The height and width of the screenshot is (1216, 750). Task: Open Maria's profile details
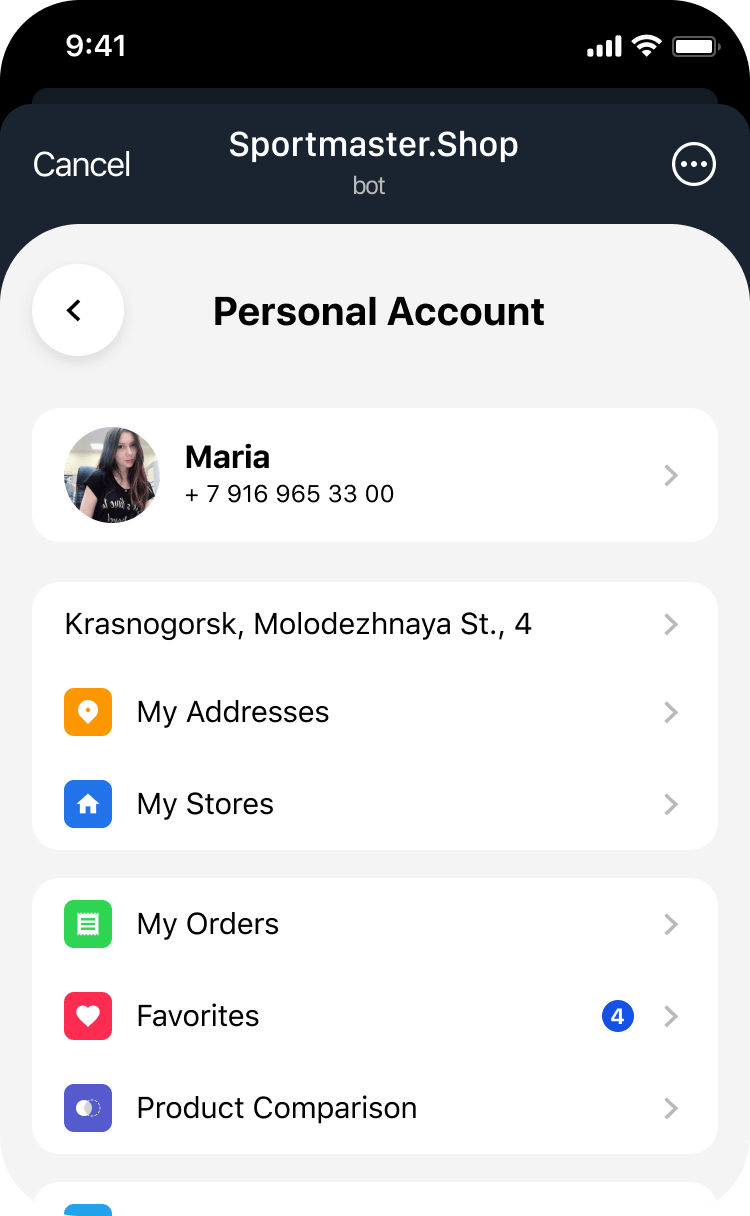pyautogui.click(x=374, y=475)
